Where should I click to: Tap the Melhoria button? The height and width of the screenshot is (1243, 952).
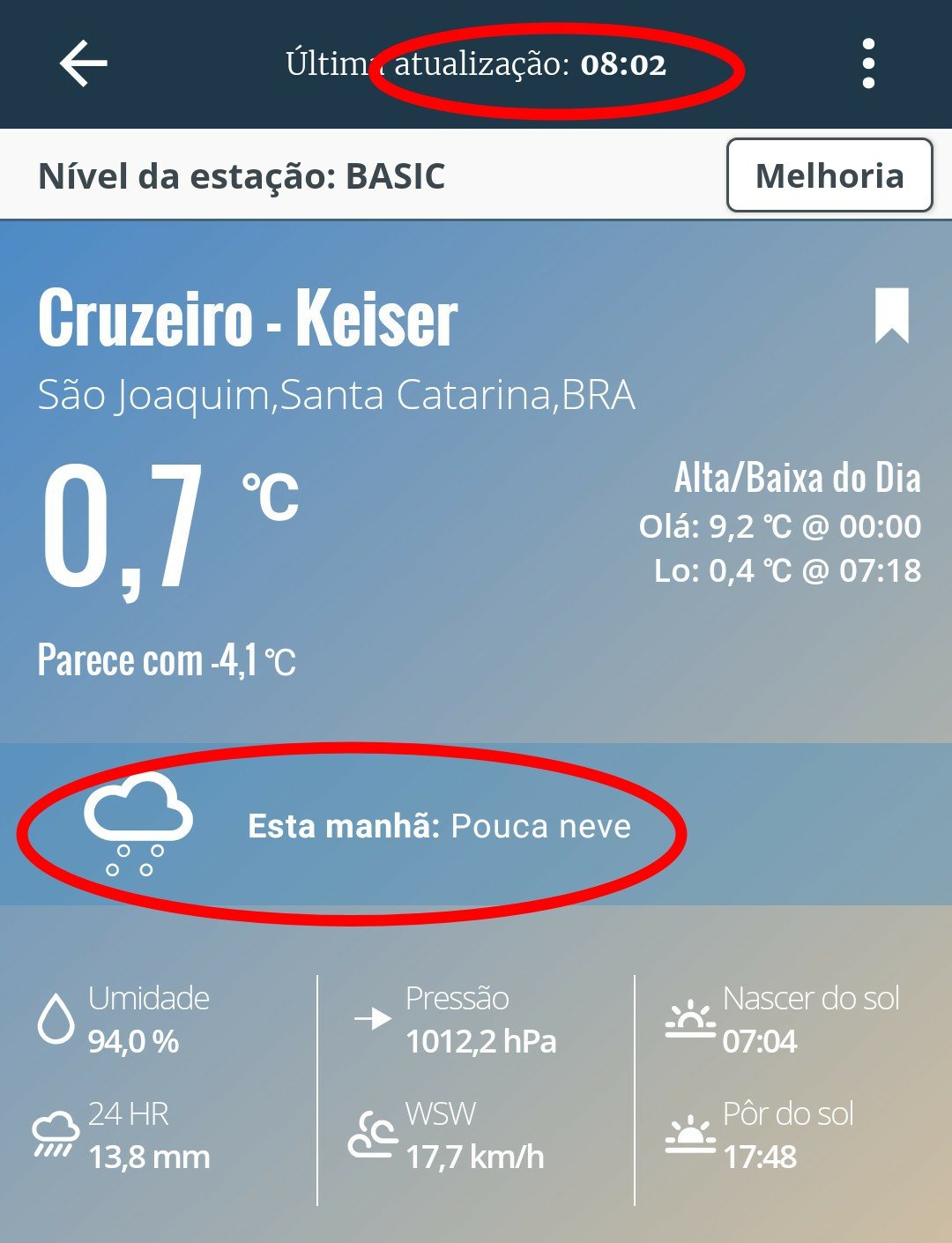[x=829, y=175]
